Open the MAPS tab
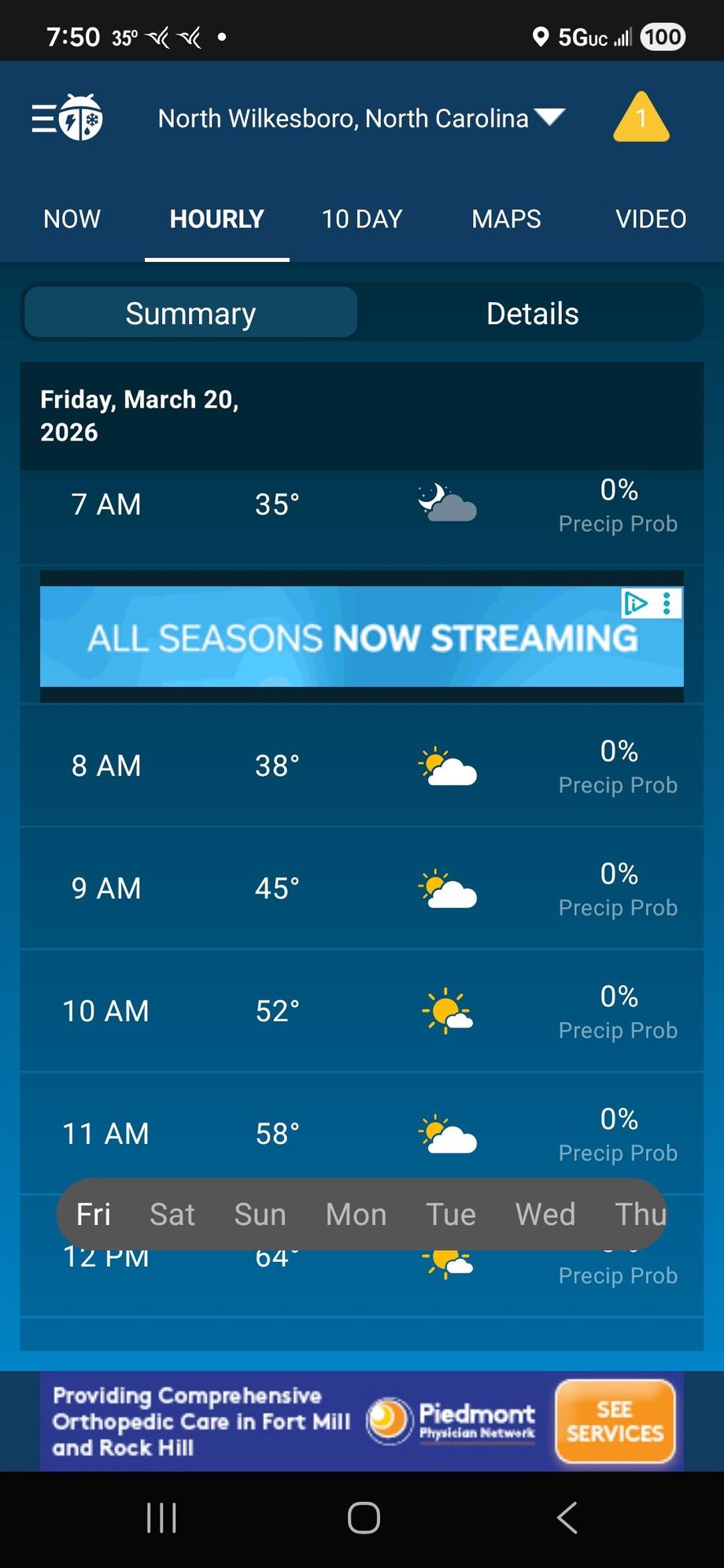724x1568 pixels. click(x=506, y=219)
